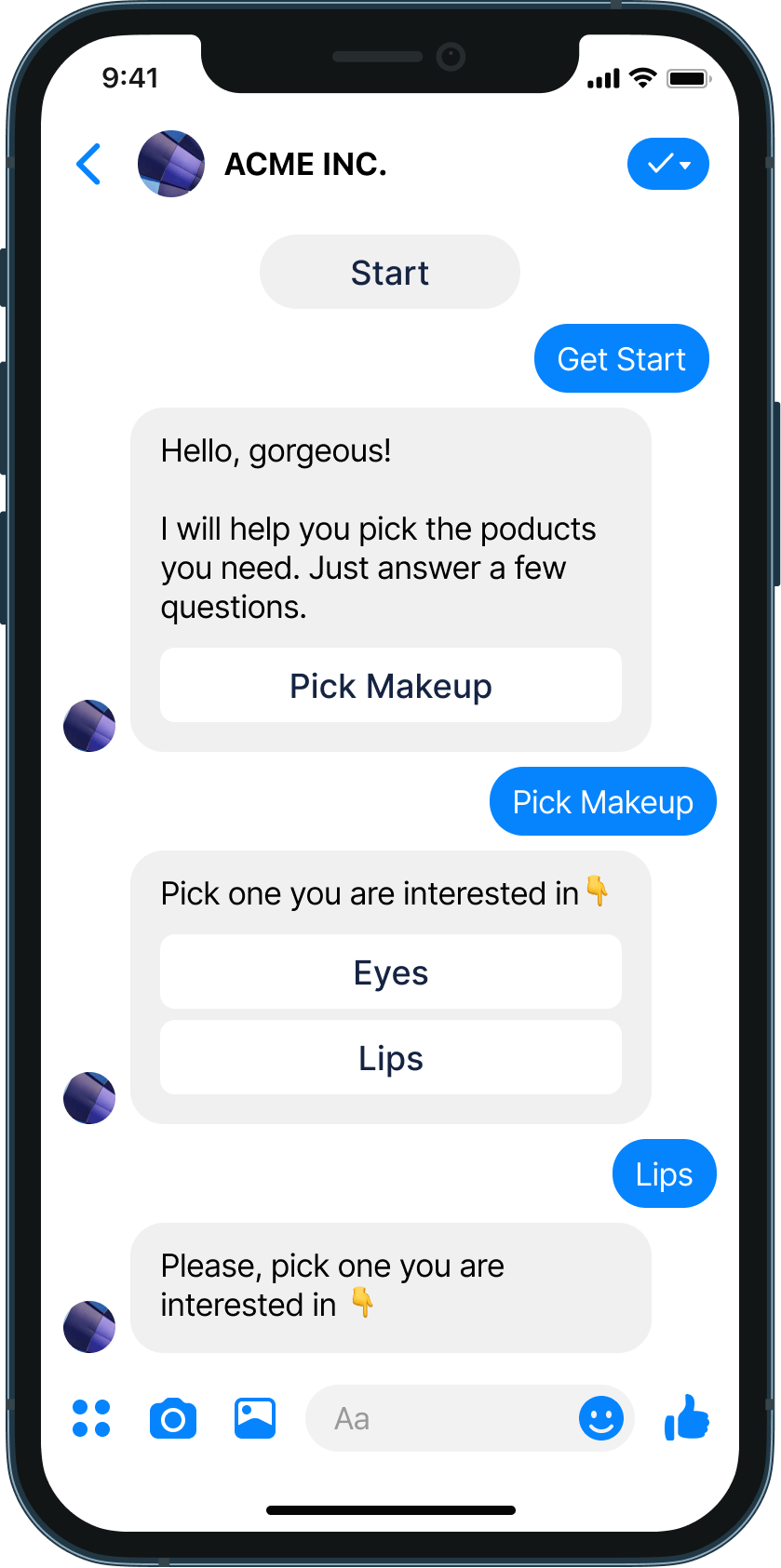781x1568 pixels.
Task: Click the Wi-Fi status icon
Action: (644, 78)
